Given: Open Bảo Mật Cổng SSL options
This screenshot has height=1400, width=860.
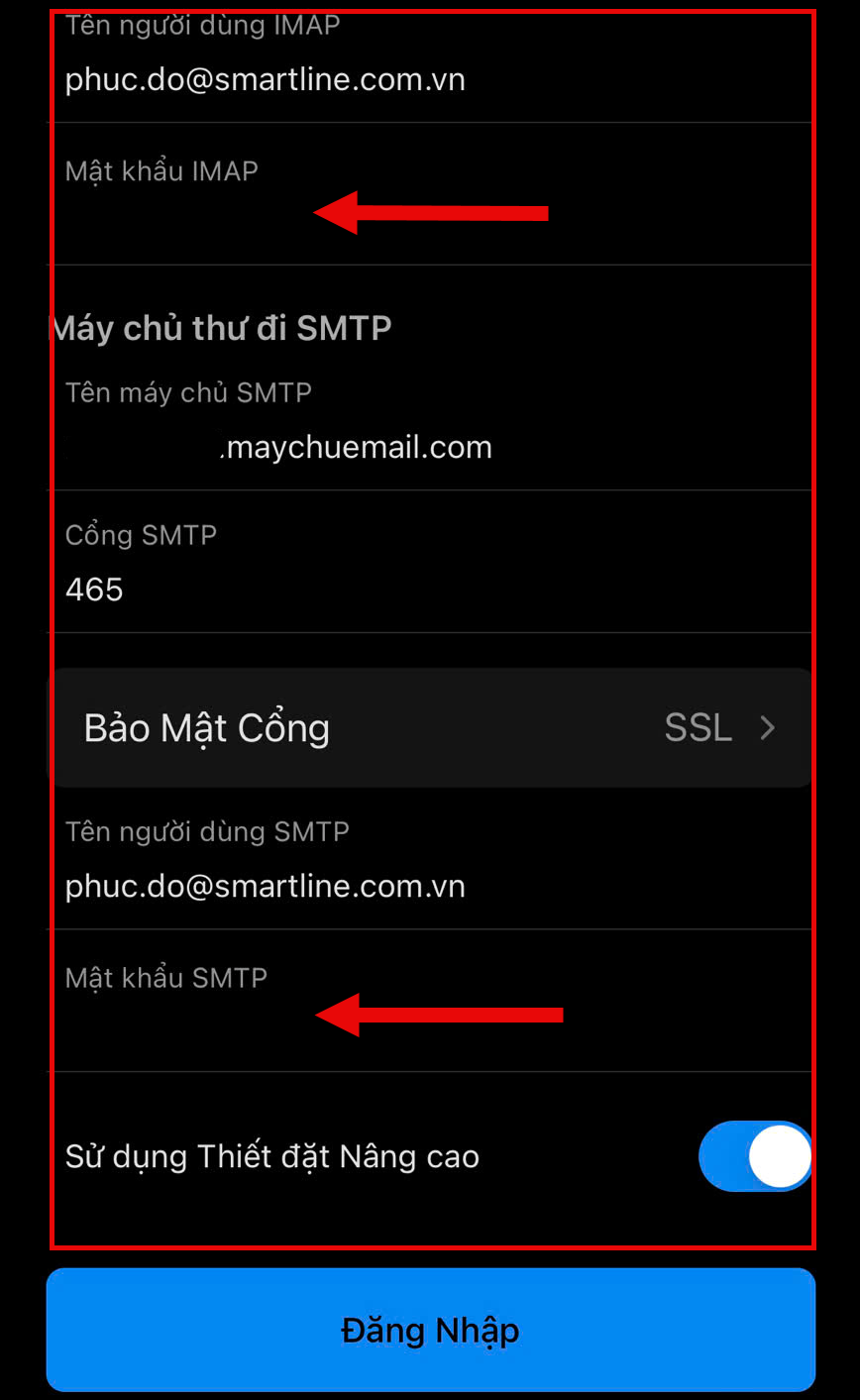Looking at the screenshot, I should 430,727.
